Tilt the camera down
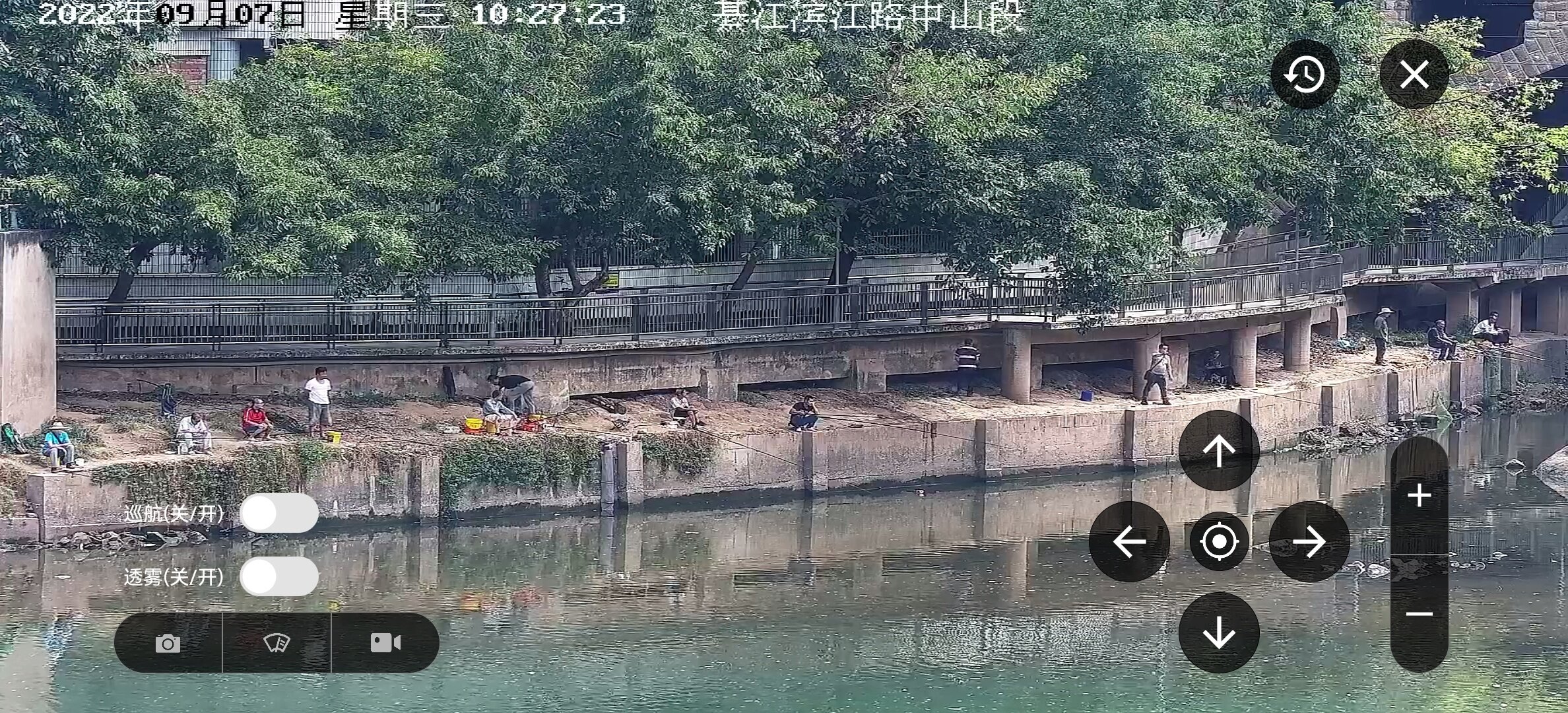The image size is (1568, 713). coord(1219,632)
